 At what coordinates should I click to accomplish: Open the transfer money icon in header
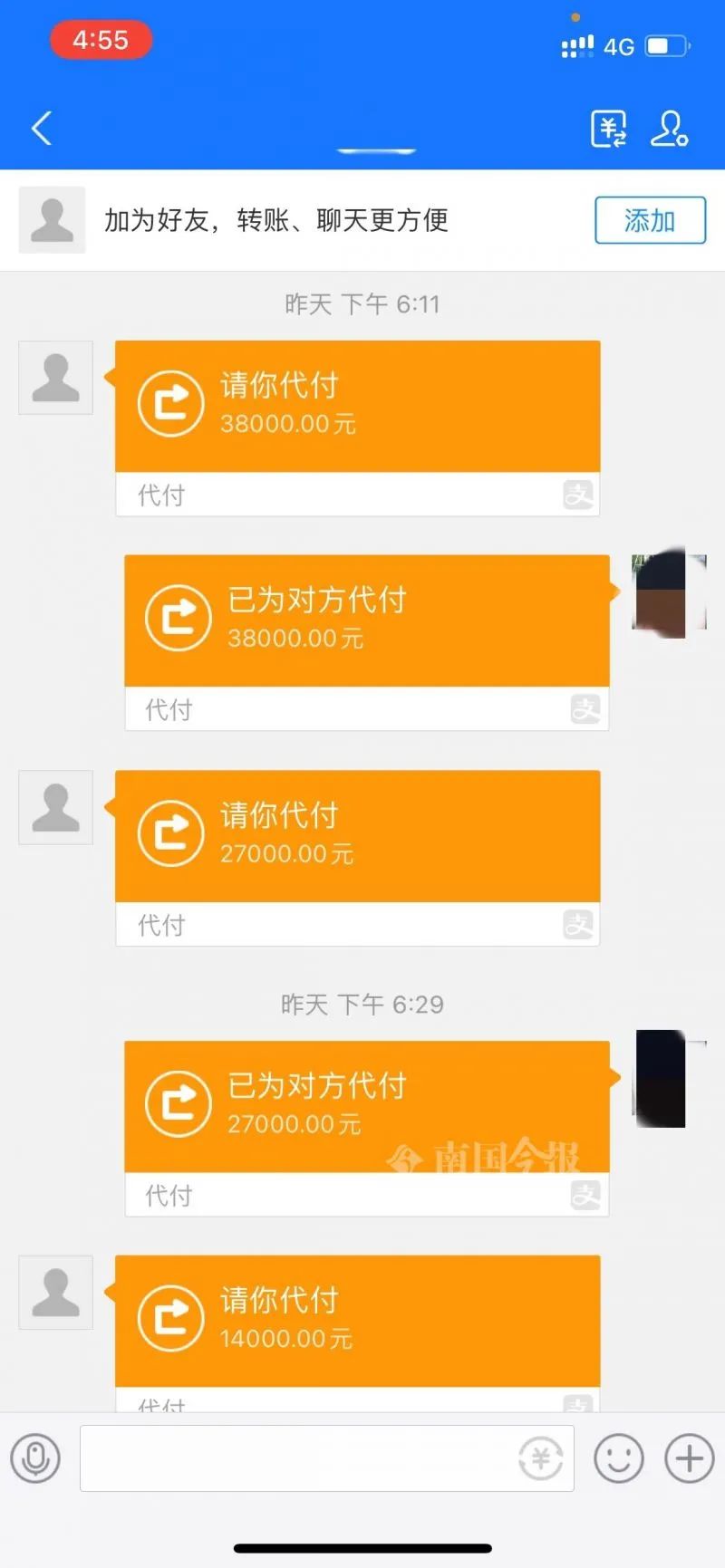point(609,129)
